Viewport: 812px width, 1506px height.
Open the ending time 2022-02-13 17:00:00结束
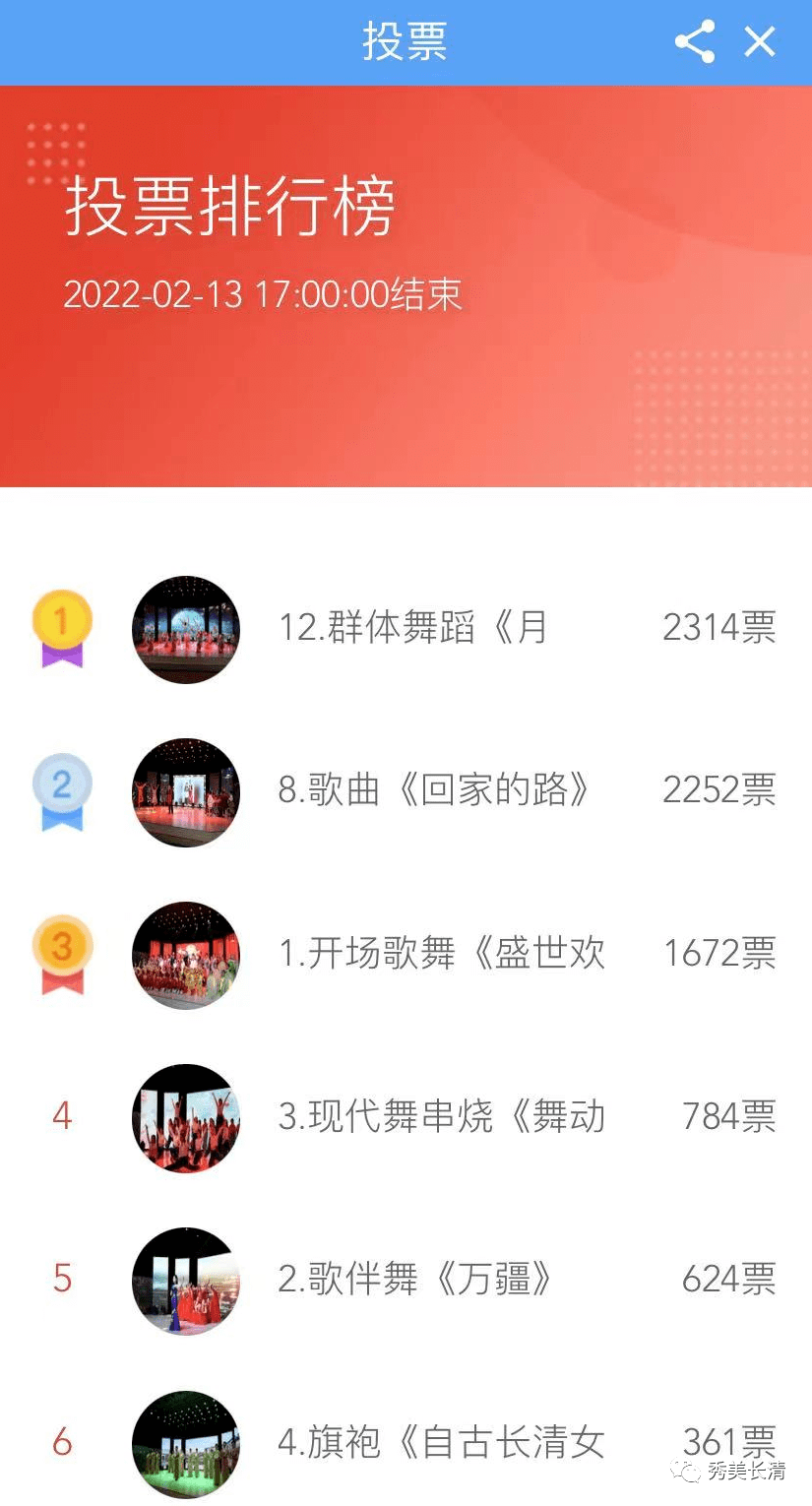coord(264,293)
